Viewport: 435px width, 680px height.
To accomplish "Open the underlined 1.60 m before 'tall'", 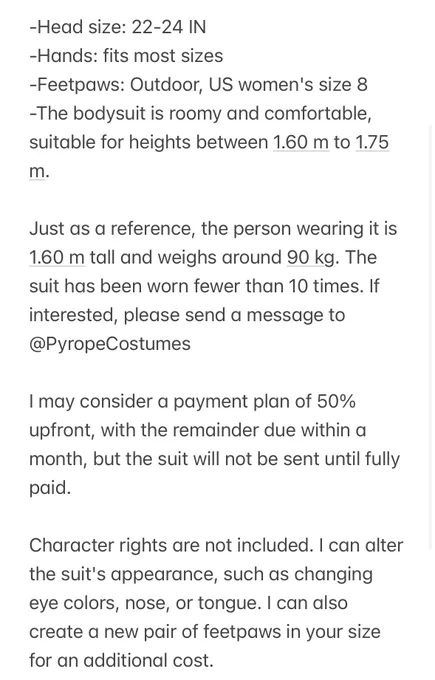I will (x=56, y=258).
